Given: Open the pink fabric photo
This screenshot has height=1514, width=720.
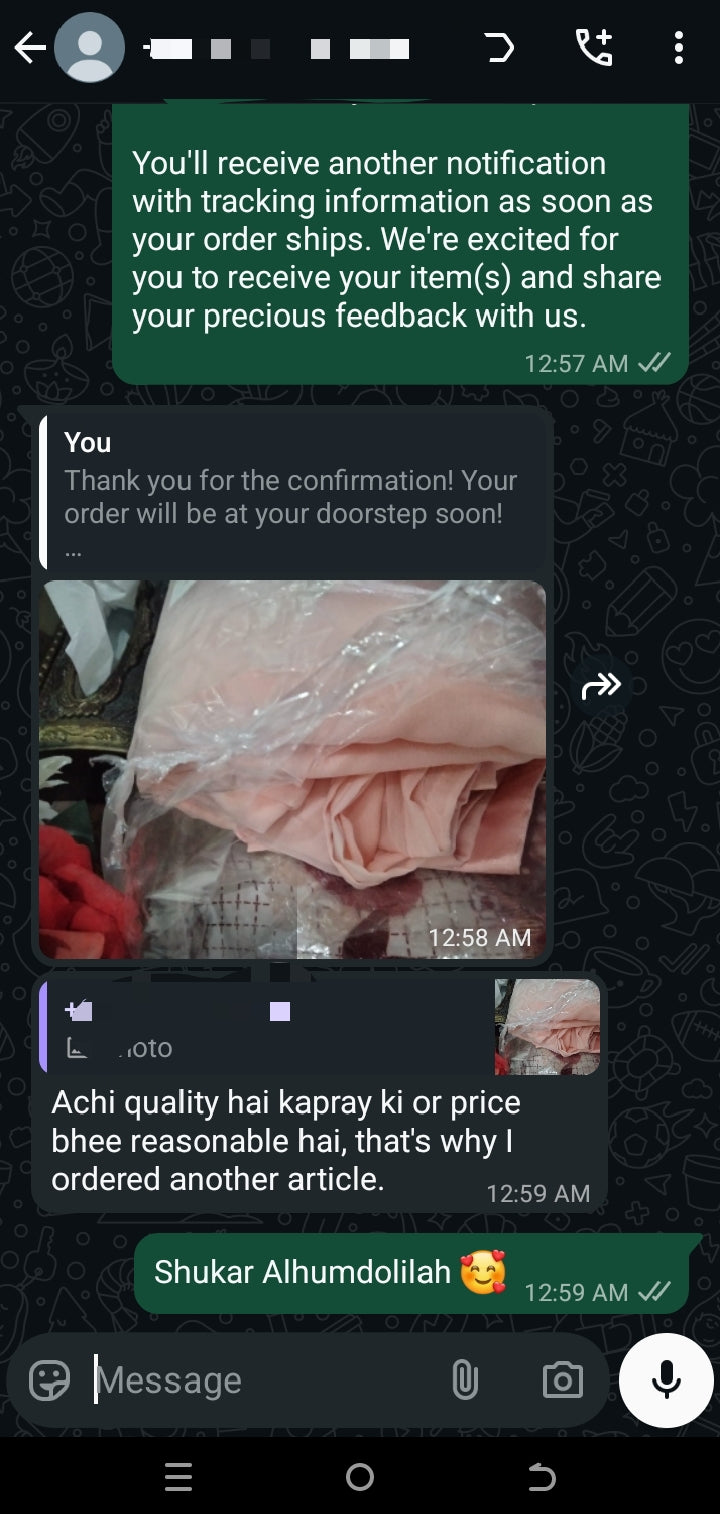Looking at the screenshot, I should (292, 770).
